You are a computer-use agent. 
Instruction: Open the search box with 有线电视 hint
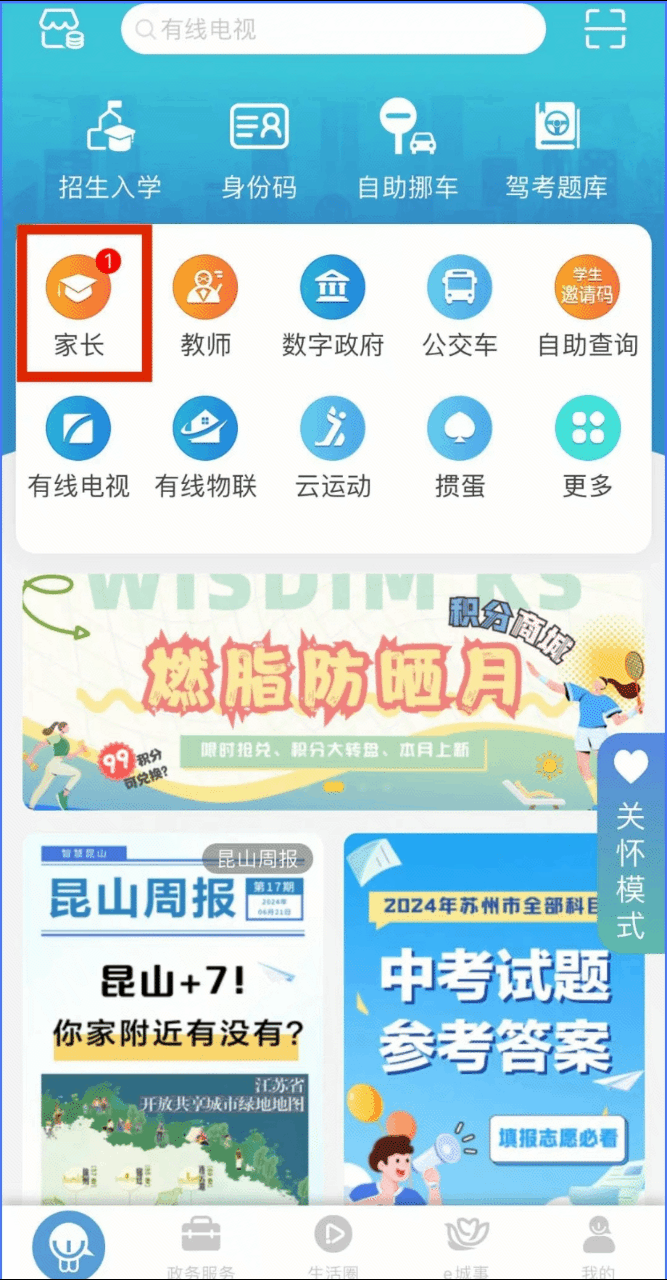[x=333, y=30]
